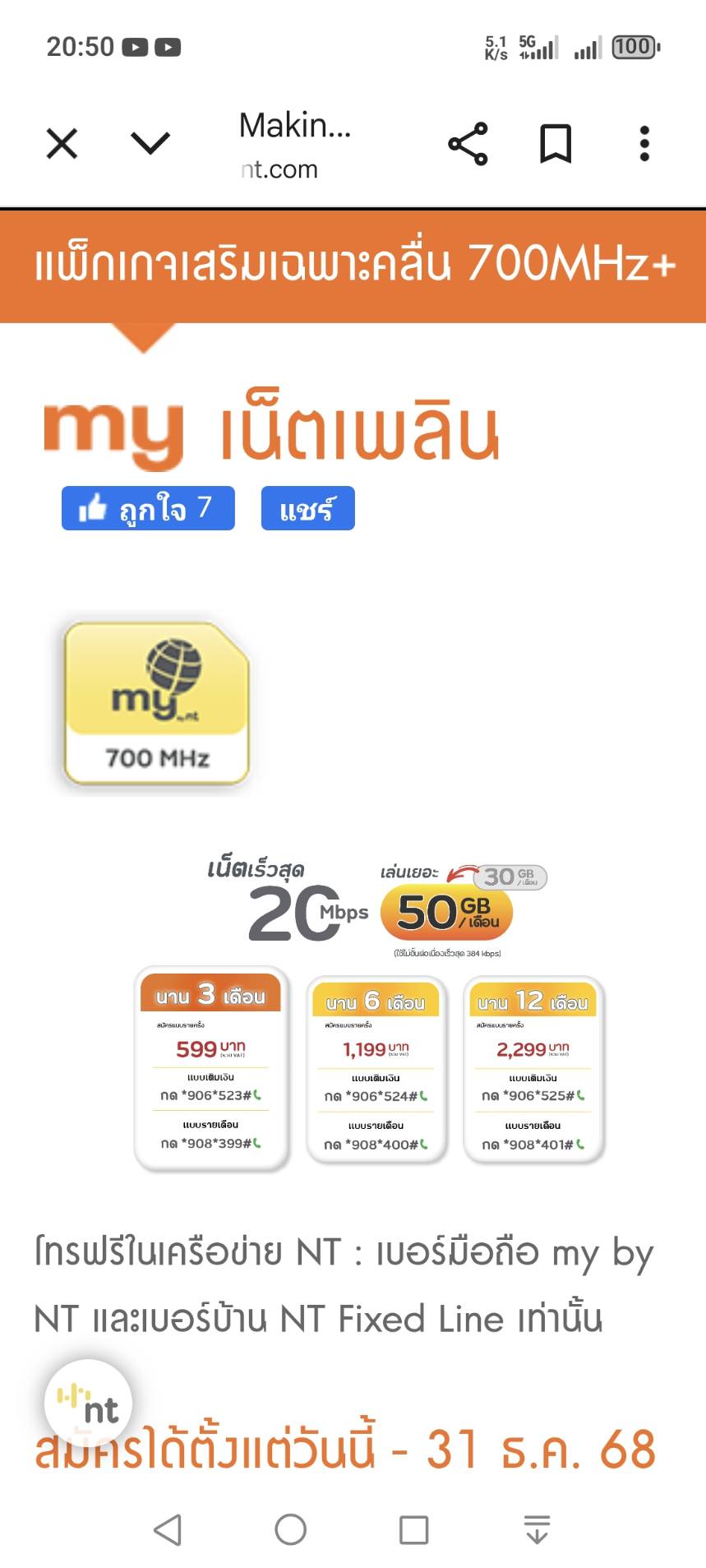This screenshot has width=706, height=1568.
Task: Open the floating nt chat bubble
Action: tap(88, 1403)
